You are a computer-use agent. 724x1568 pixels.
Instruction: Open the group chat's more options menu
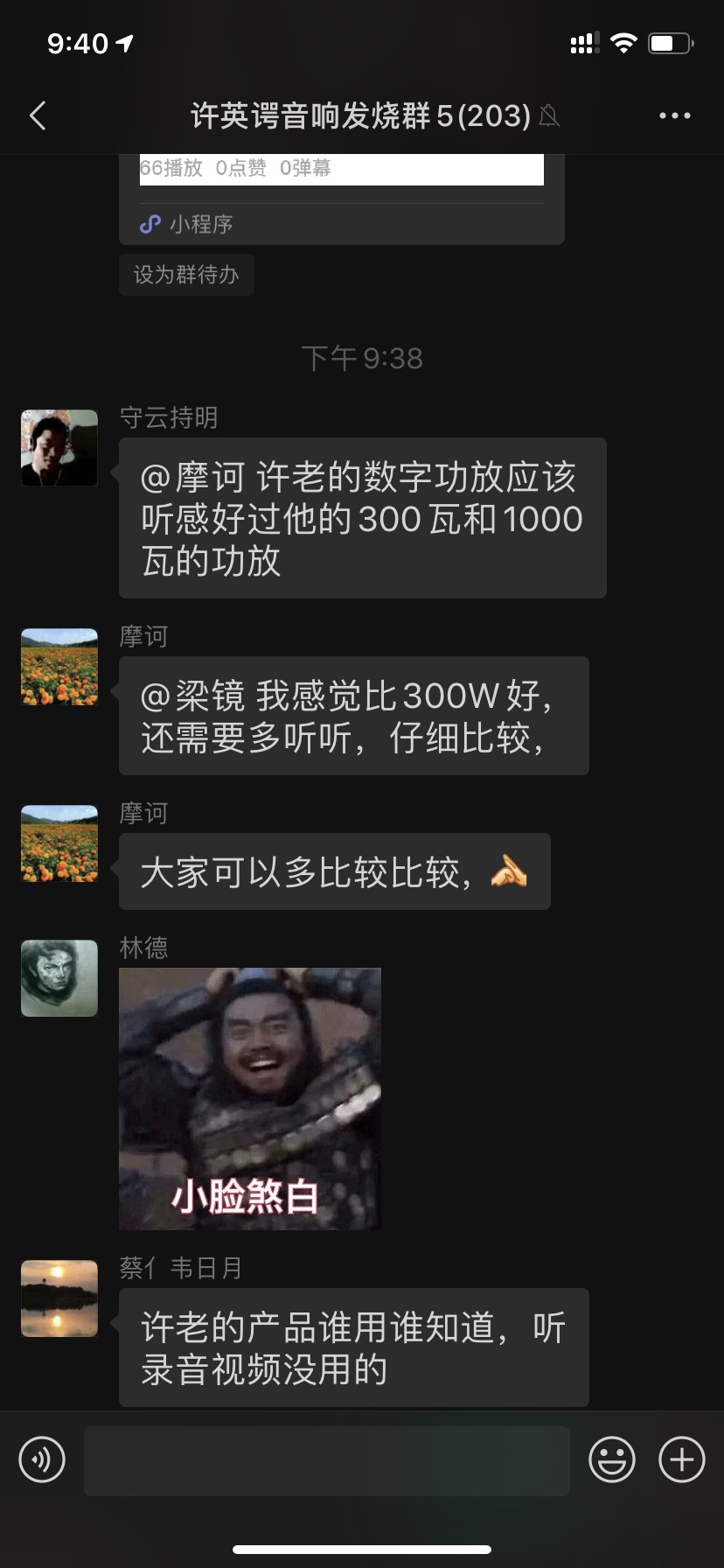point(674,115)
